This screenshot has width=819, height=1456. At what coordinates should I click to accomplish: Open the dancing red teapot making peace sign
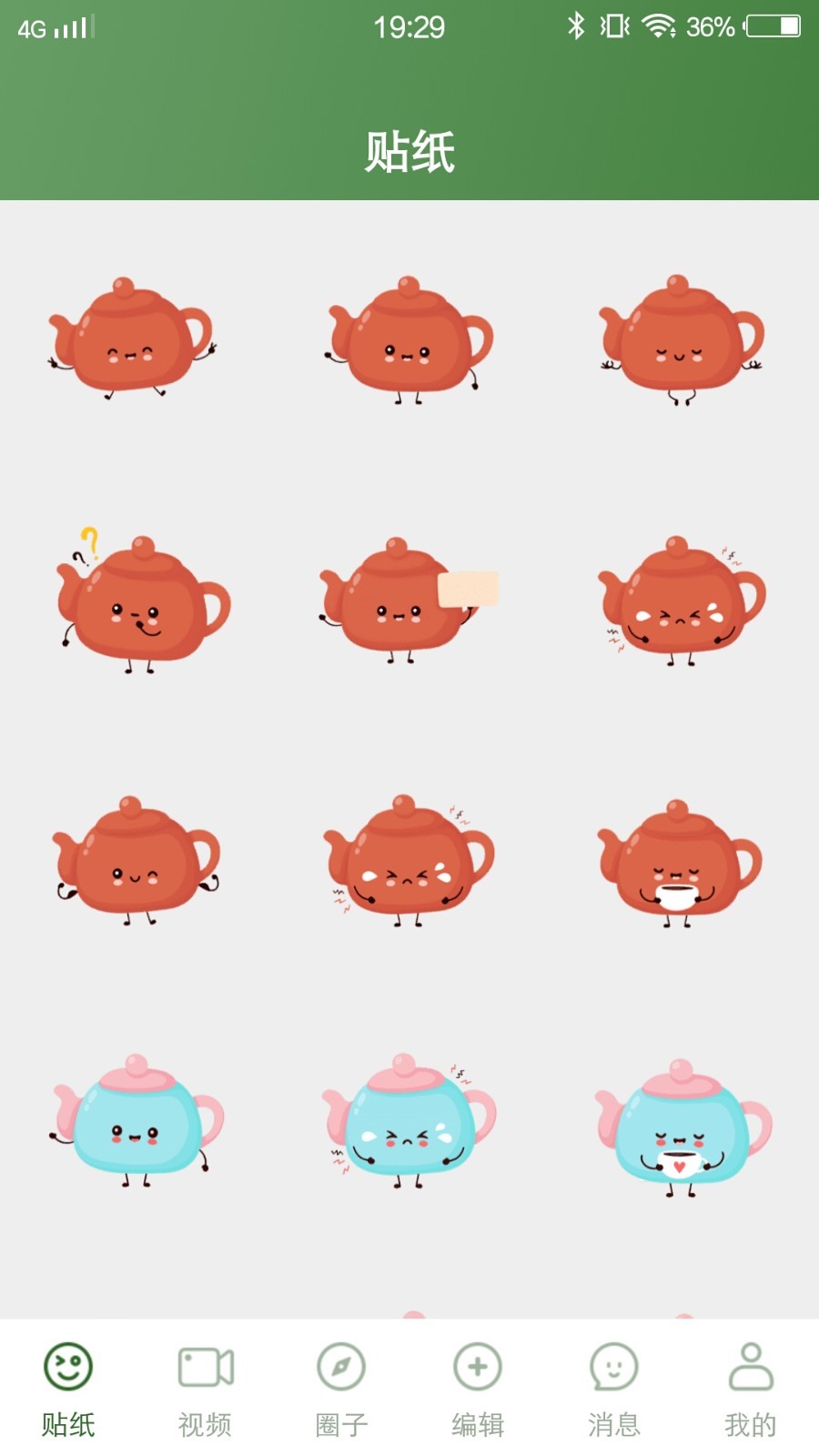[x=133, y=338]
